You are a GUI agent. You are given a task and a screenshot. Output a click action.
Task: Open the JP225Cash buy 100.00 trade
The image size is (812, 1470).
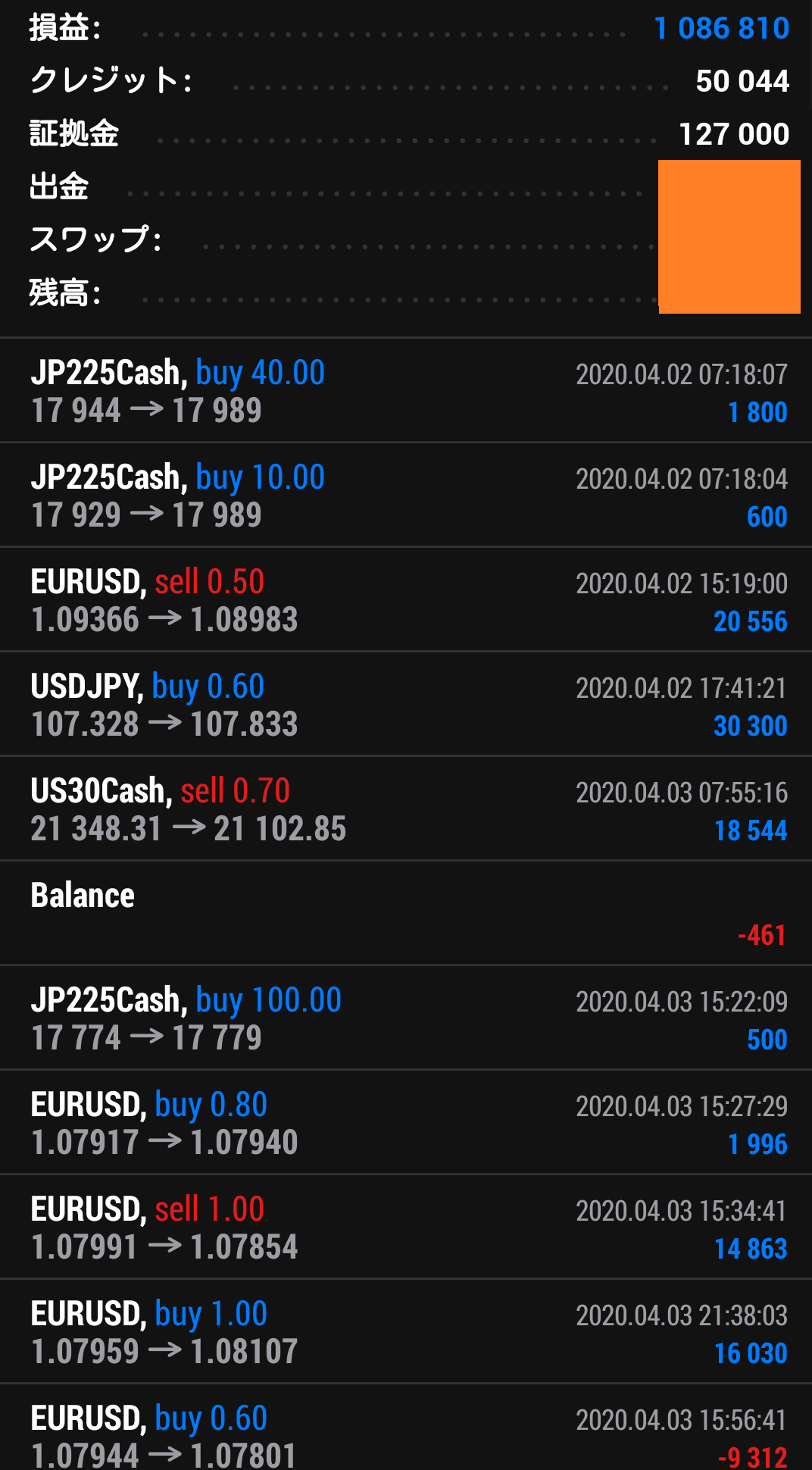(x=406, y=1018)
